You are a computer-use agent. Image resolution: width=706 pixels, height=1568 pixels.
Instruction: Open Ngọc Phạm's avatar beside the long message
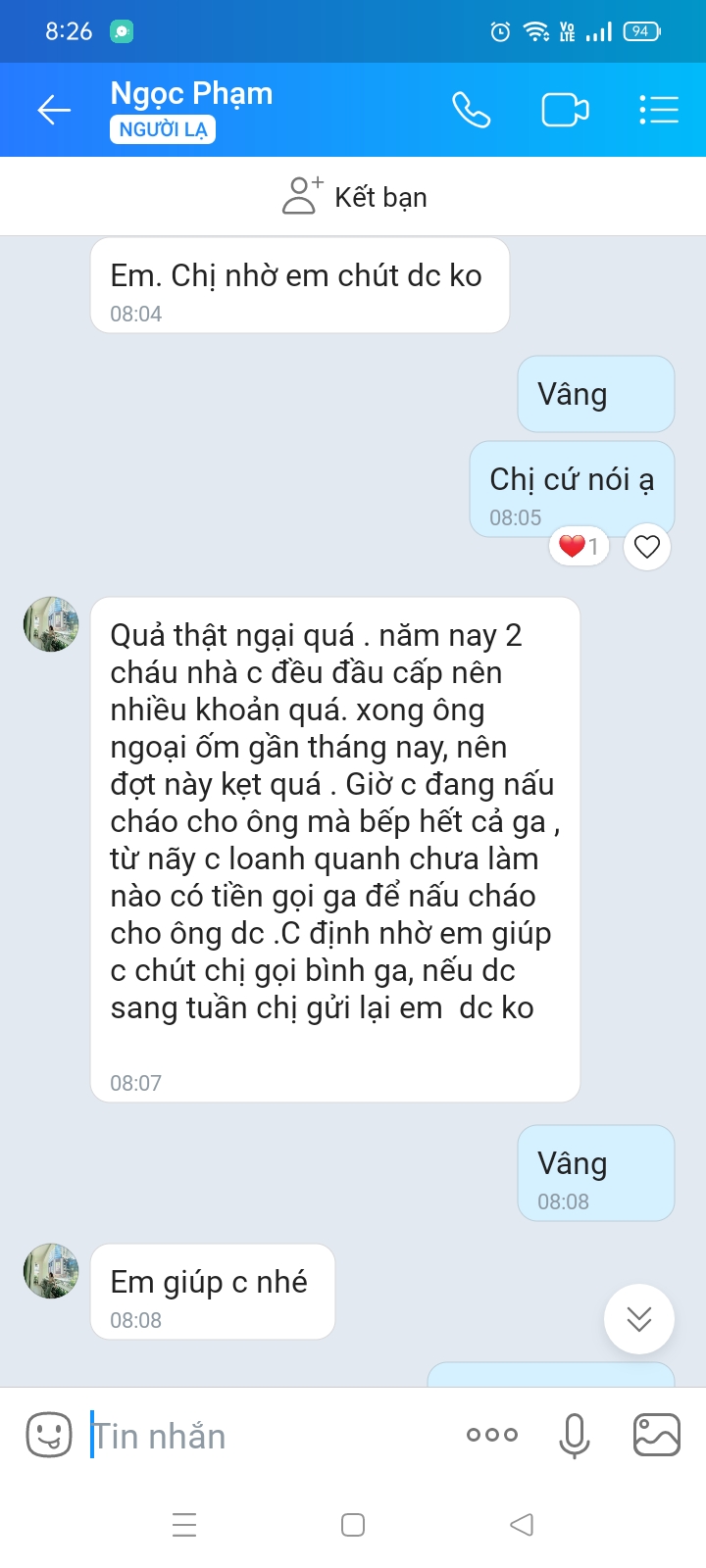[51, 624]
